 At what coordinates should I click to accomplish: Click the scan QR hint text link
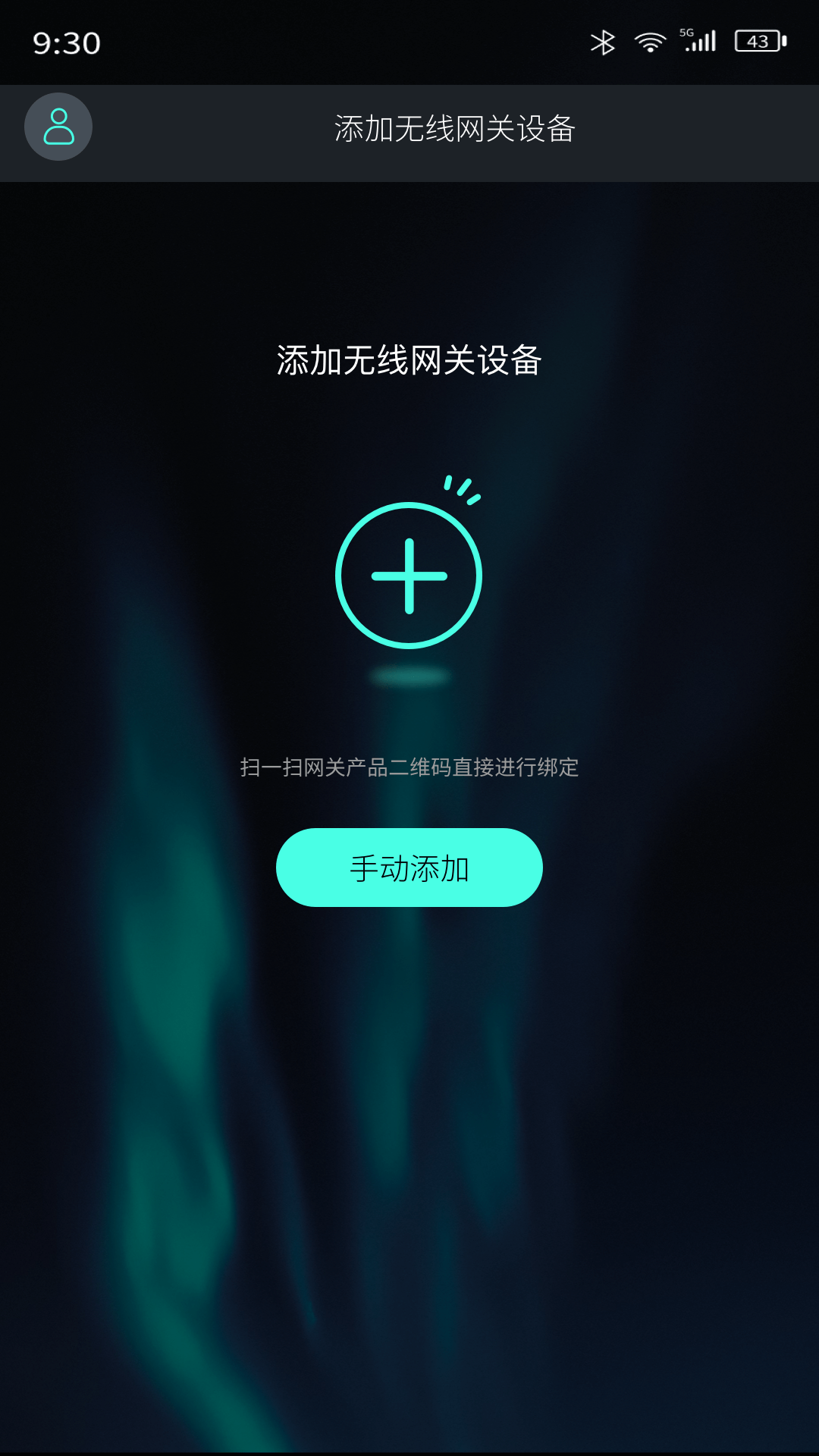[x=409, y=768]
